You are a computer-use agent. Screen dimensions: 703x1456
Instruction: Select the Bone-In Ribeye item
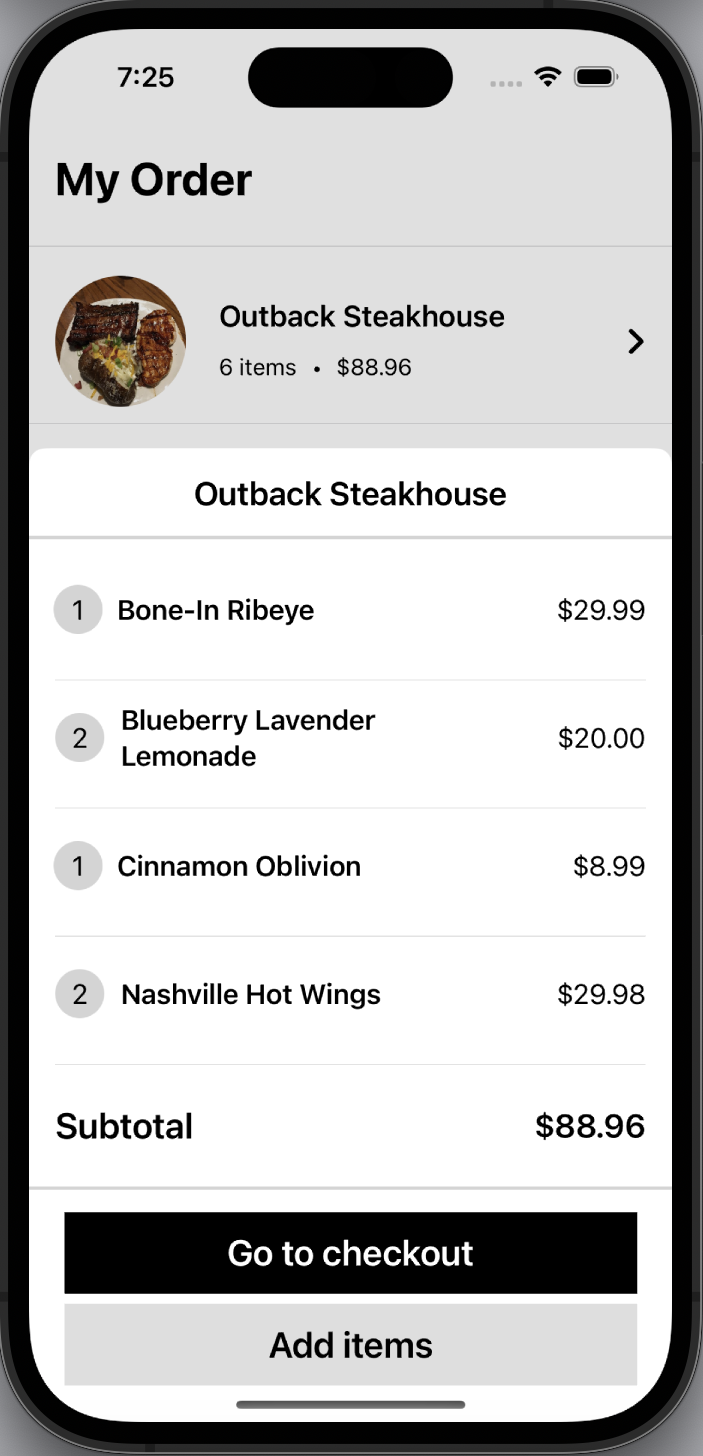click(x=350, y=610)
